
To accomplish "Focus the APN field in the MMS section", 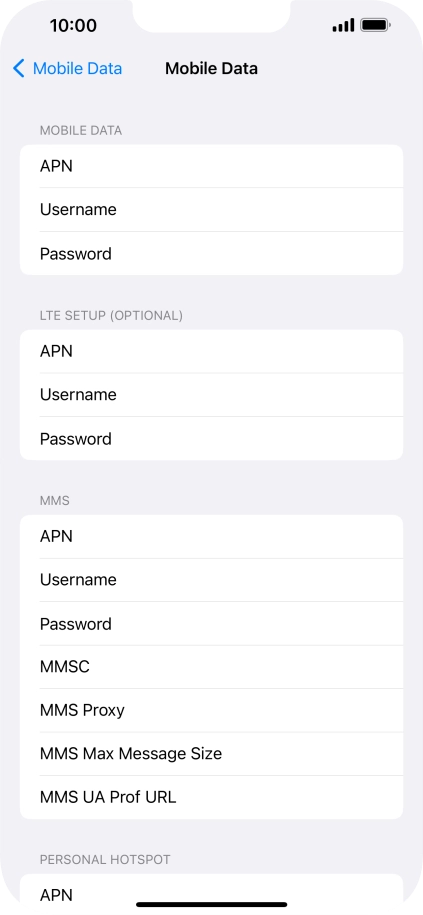I will coord(211,536).
